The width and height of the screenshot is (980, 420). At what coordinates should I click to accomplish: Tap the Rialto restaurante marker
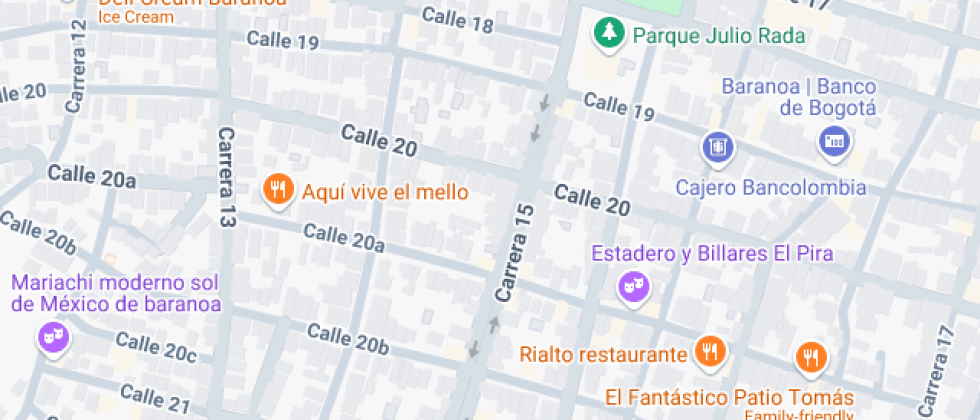click(x=711, y=351)
